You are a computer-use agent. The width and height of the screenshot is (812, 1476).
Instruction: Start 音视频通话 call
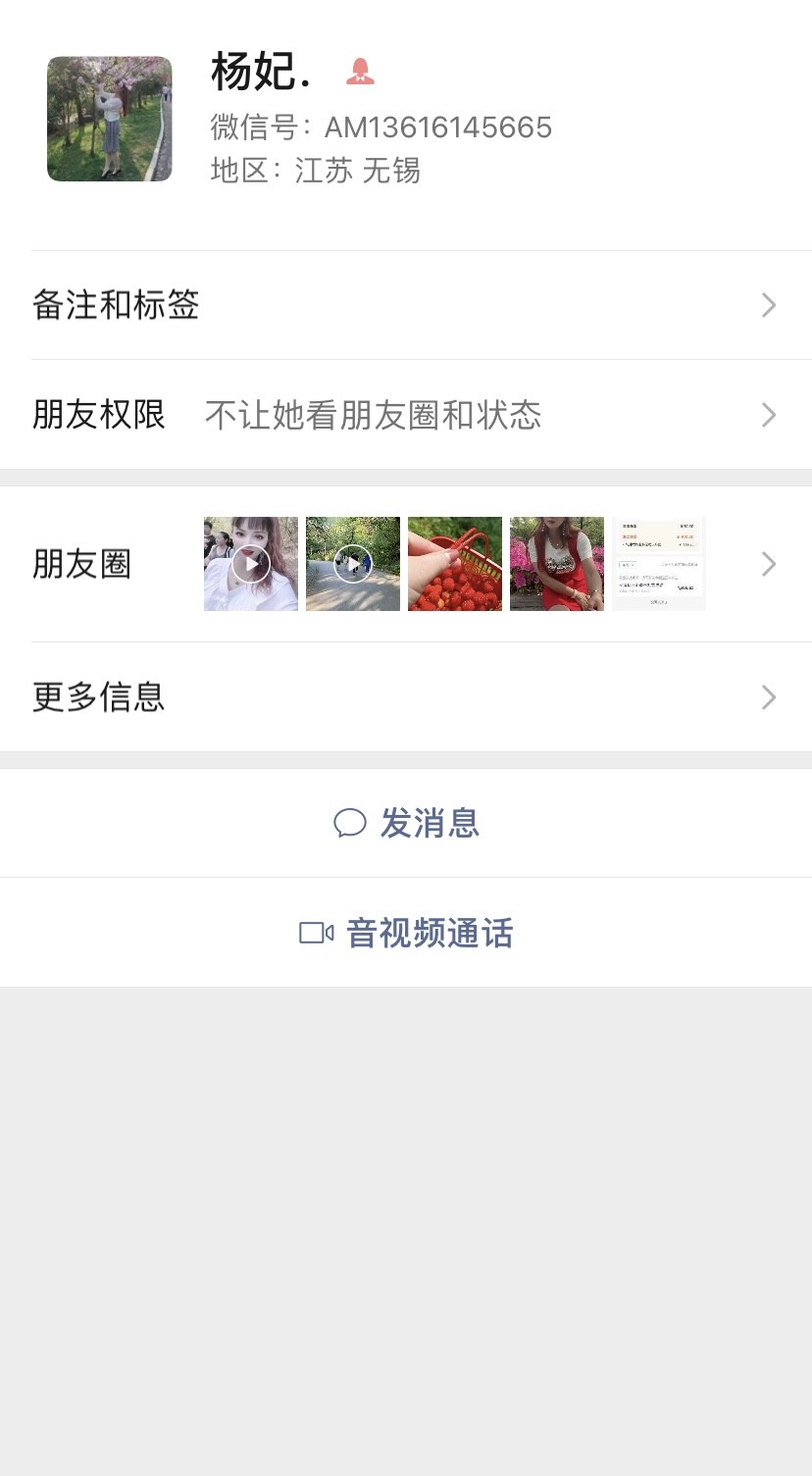(406, 933)
